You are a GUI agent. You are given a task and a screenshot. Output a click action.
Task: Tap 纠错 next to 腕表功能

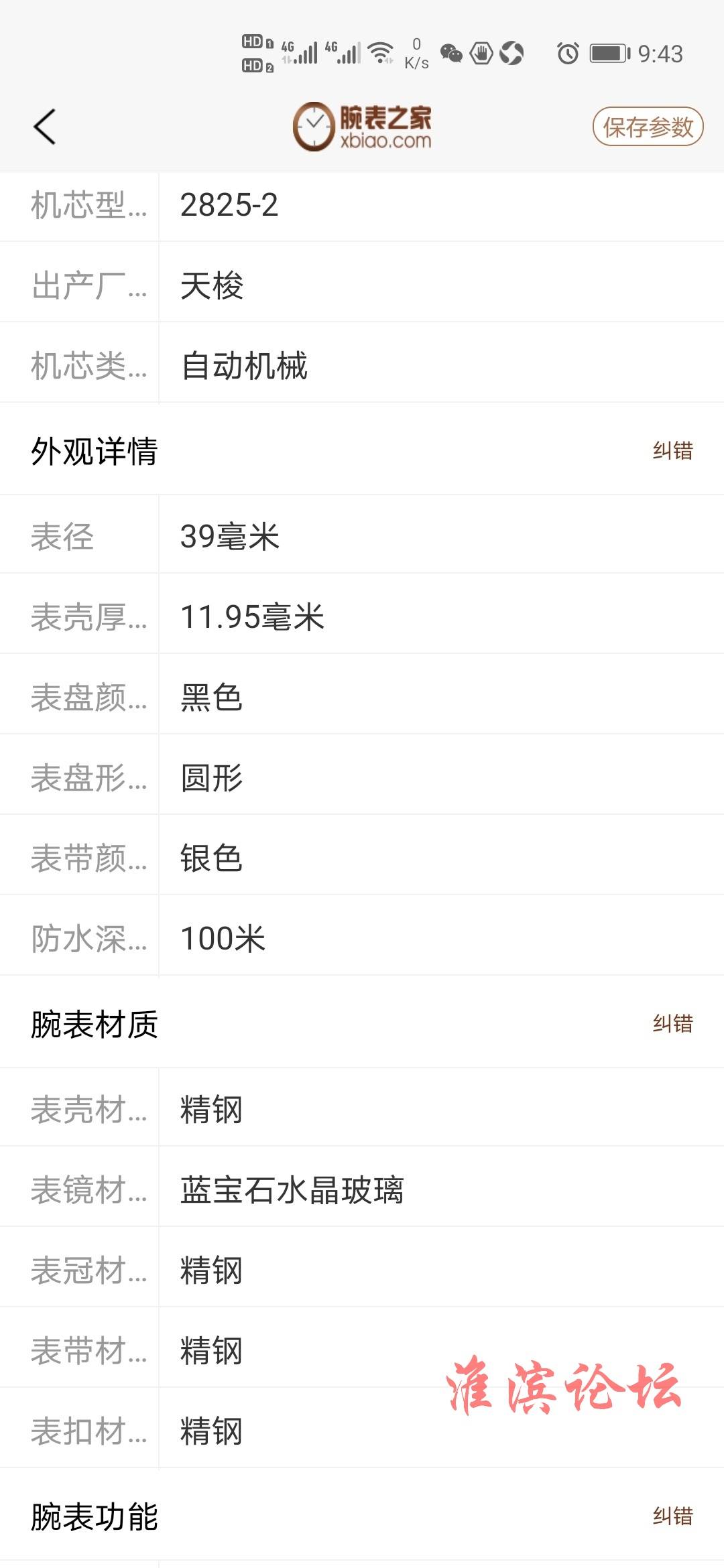coord(672,1516)
